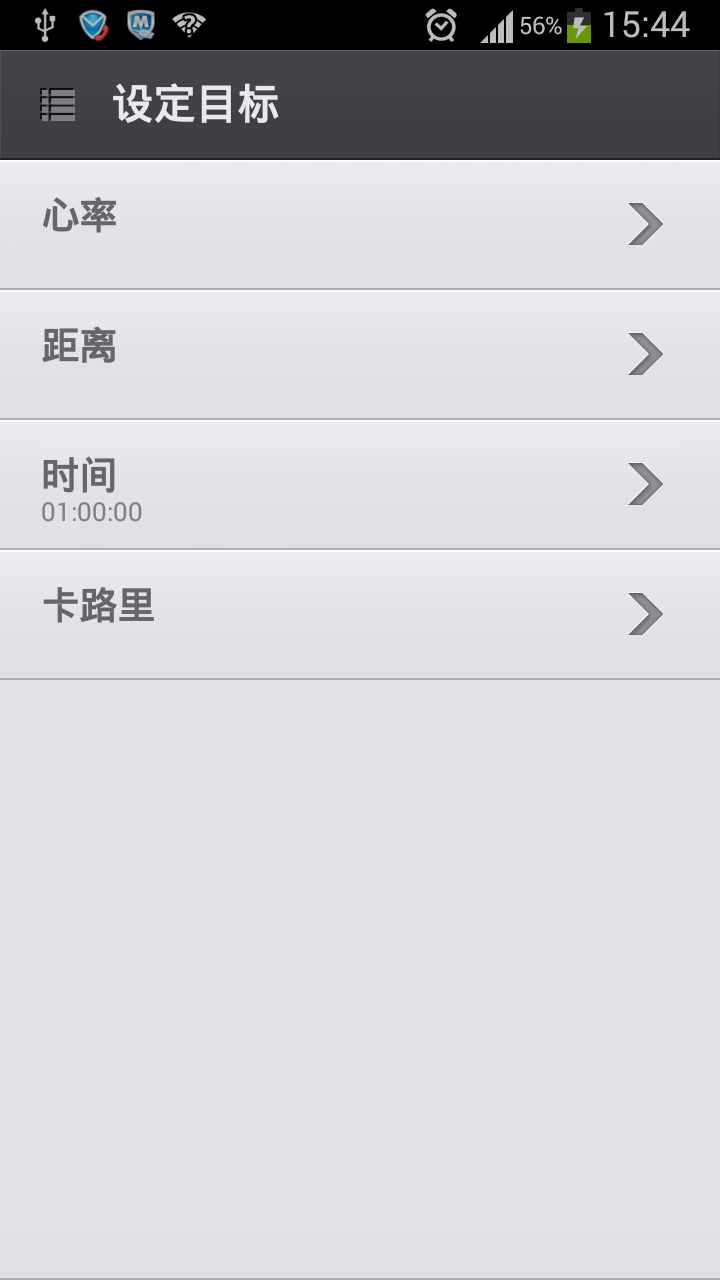Choose the 卡路里 goal option

point(360,615)
